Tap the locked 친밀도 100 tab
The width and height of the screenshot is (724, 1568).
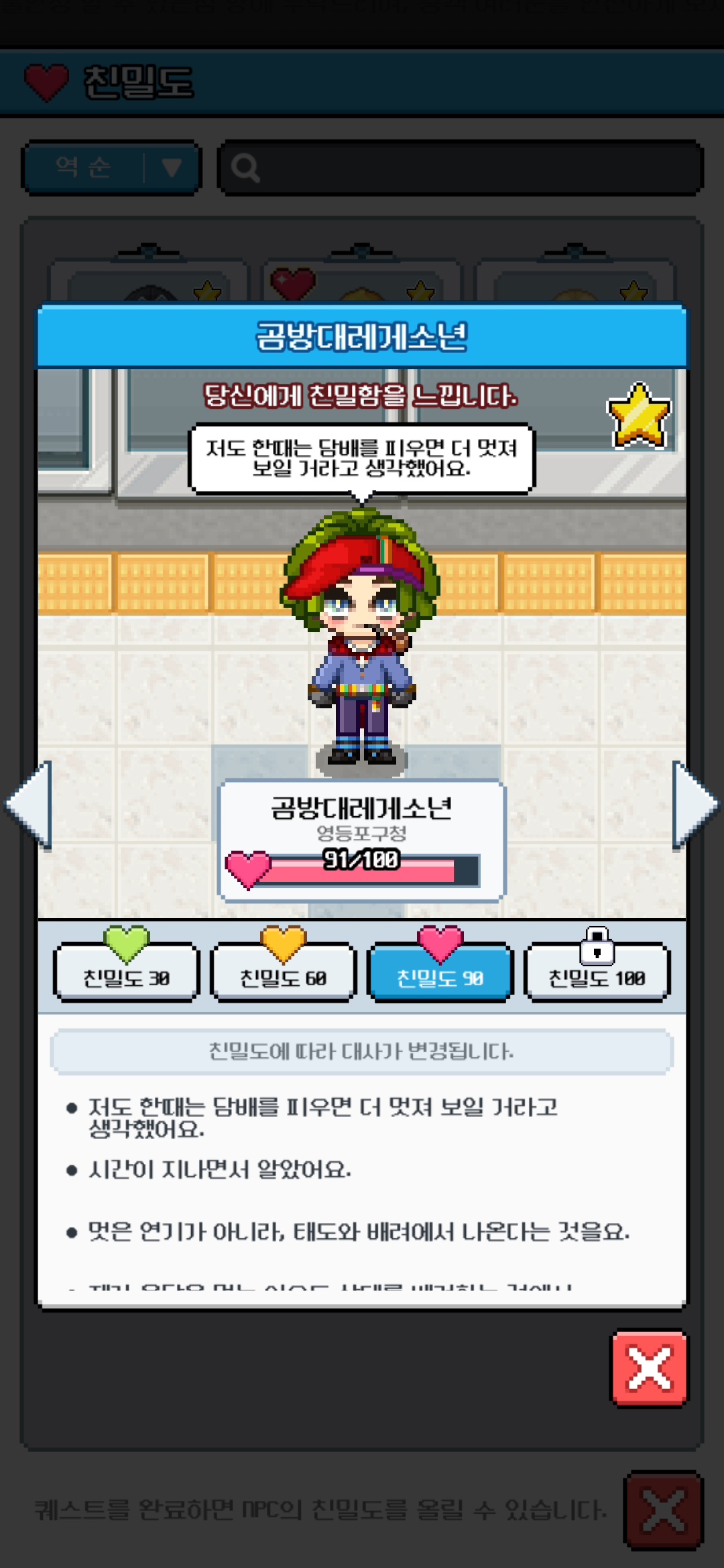(597, 972)
